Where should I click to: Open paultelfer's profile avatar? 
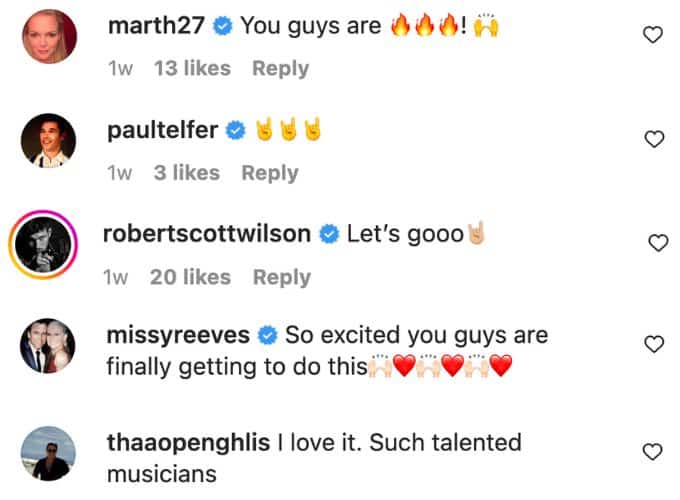pyautogui.click(x=48, y=141)
